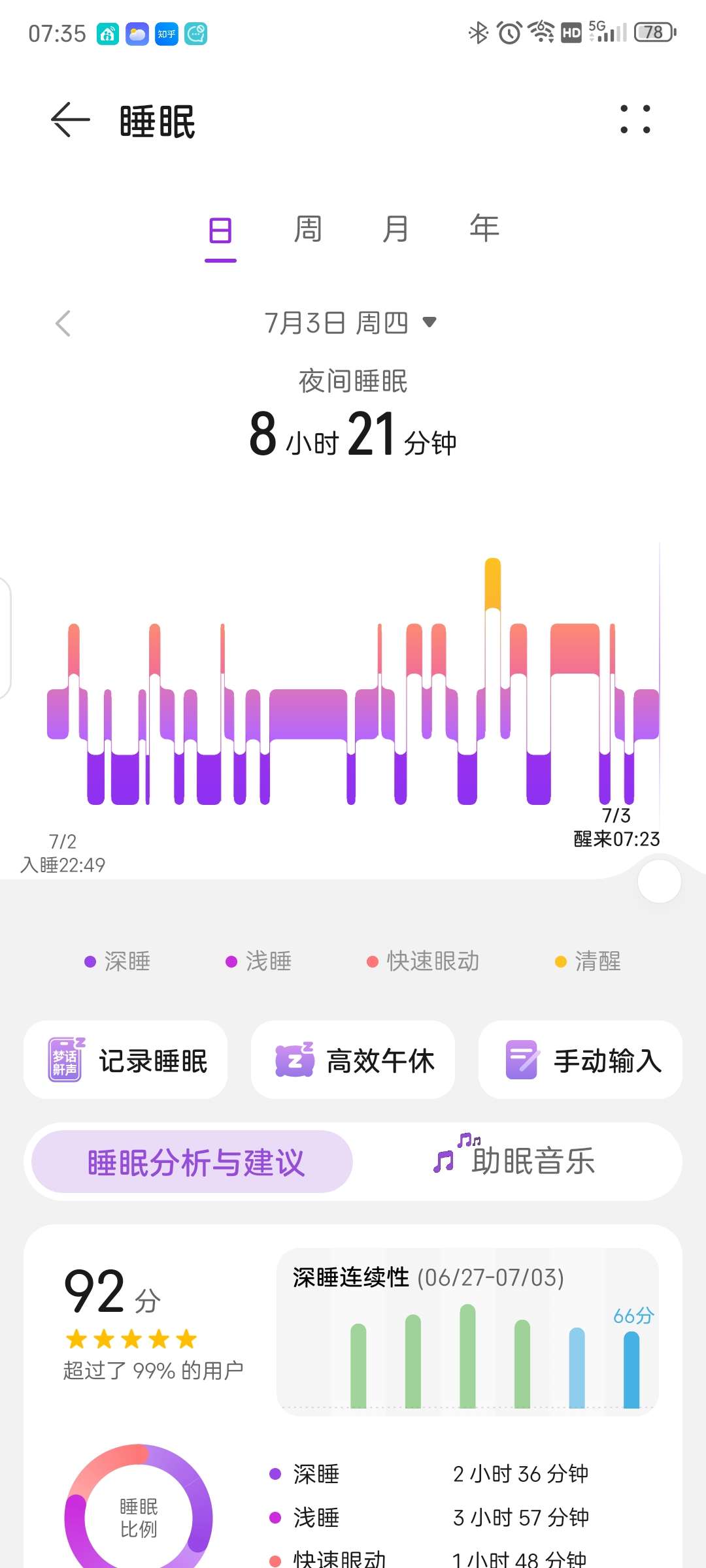Viewport: 706px width, 1568px height.
Task: Open 高效午休 nap feature
Action: 353,1060
